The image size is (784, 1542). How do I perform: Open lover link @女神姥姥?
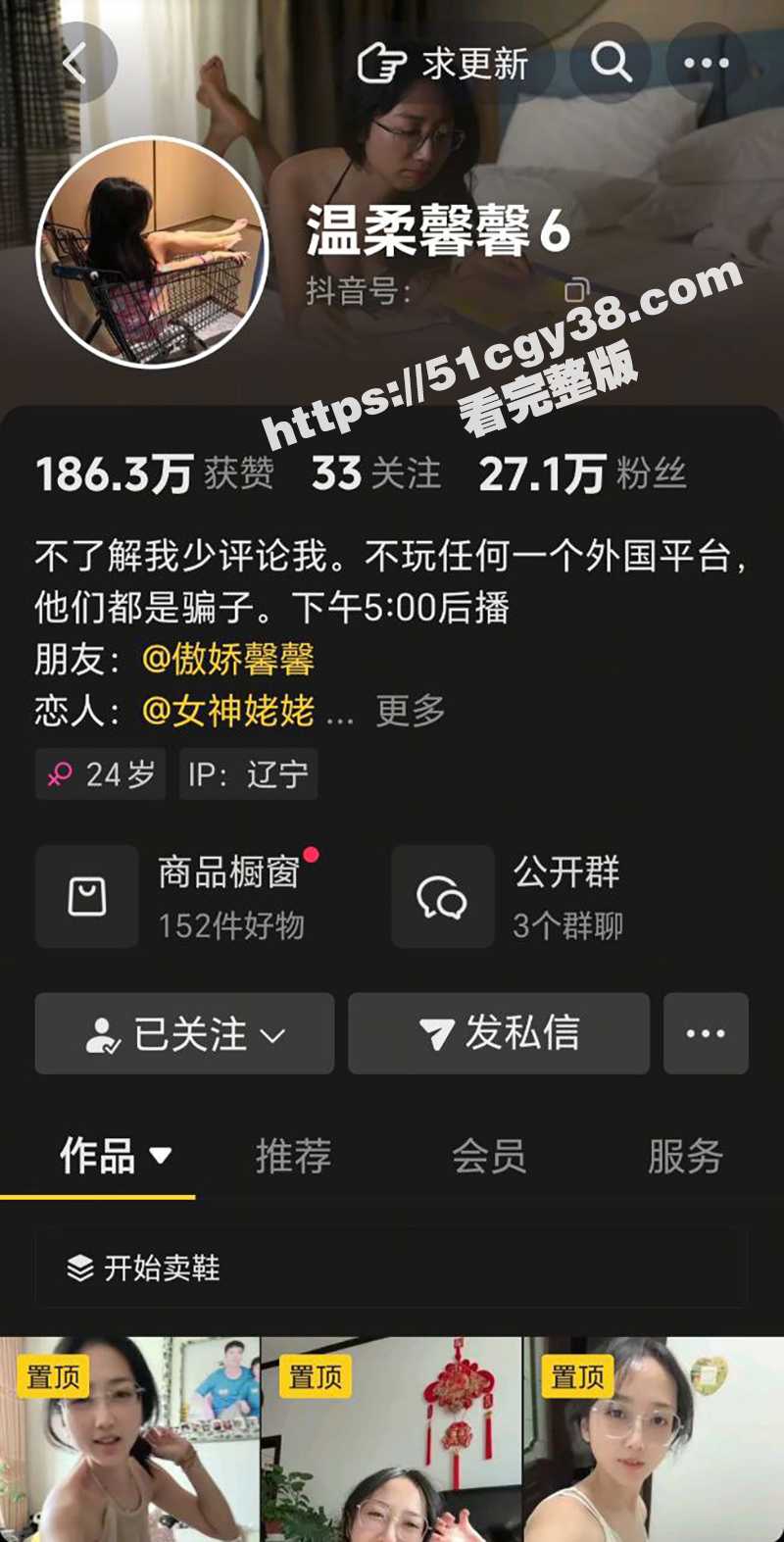228,710
